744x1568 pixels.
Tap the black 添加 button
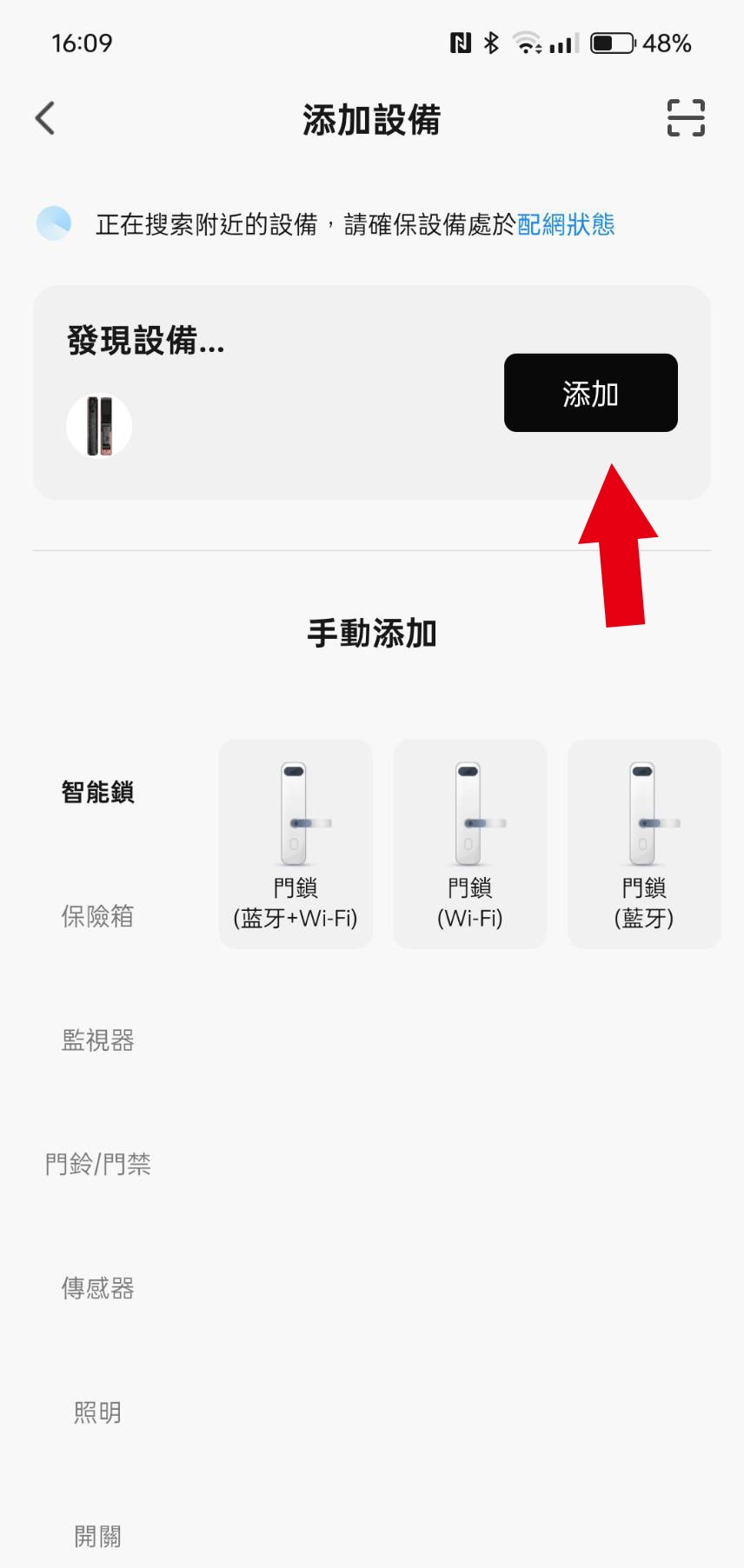pyautogui.click(x=591, y=393)
